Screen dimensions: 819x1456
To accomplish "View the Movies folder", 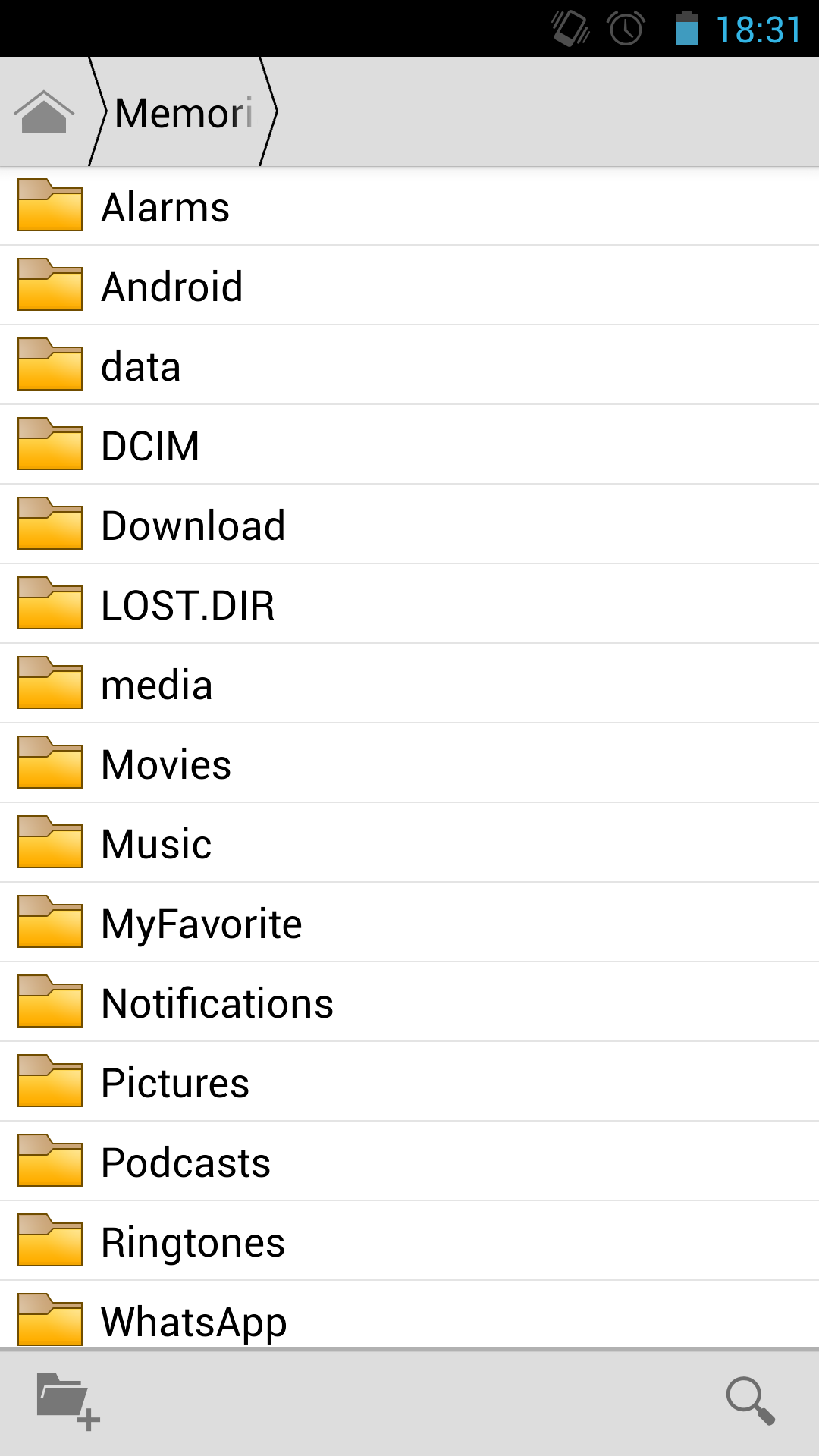I will pyautogui.click(x=409, y=764).
